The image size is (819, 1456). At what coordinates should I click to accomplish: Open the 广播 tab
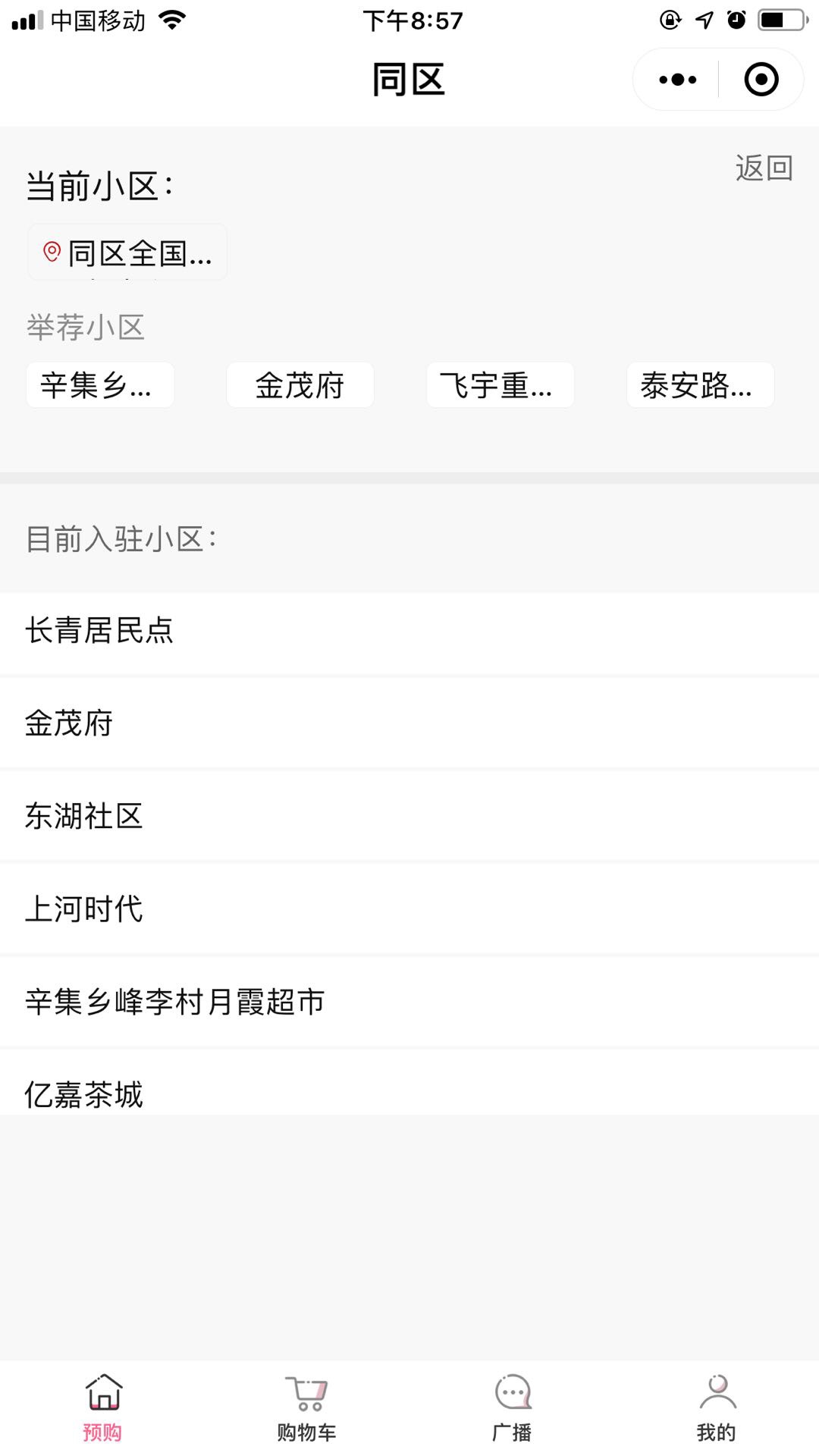coord(512,1407)
